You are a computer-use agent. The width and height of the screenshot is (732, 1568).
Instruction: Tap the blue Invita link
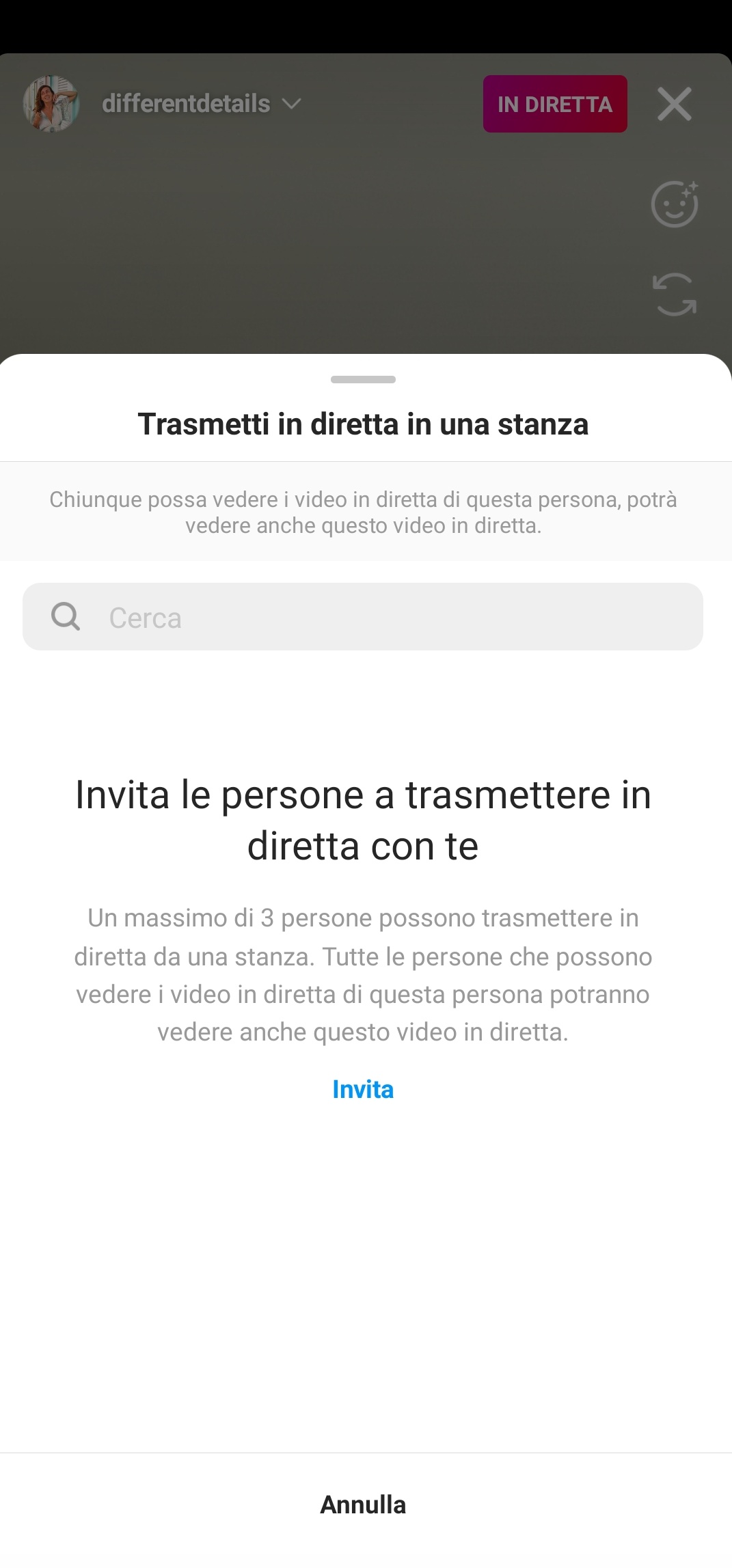(x=363, y=1089)
